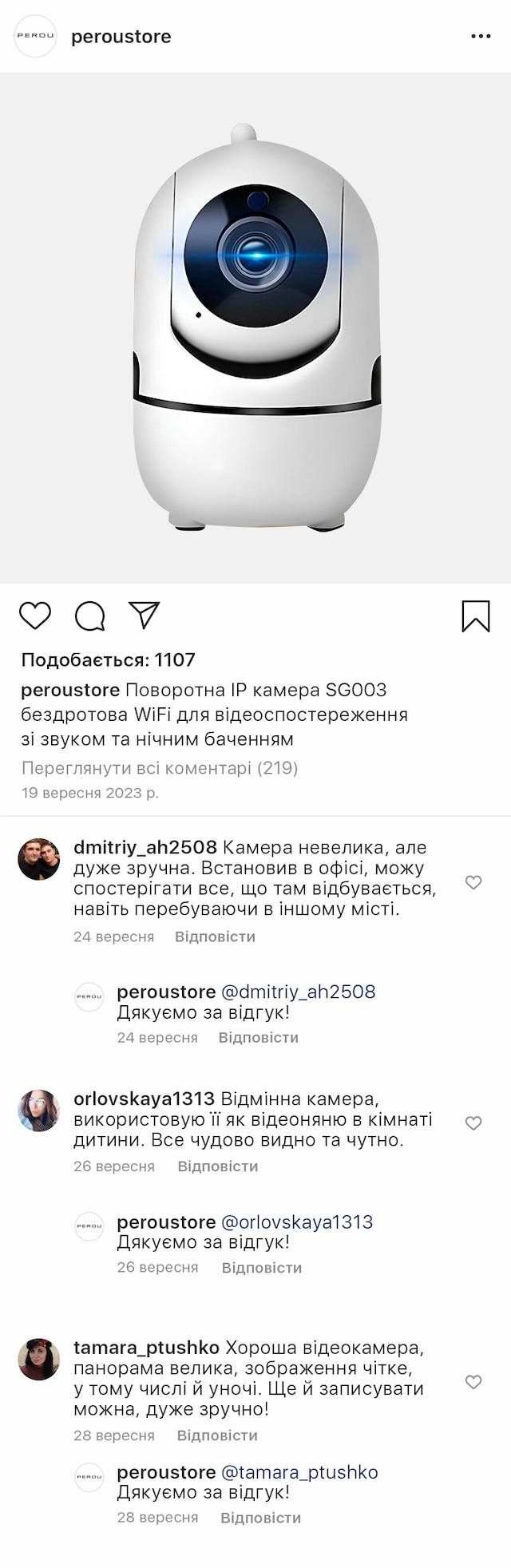Reply to peroustore's answer dated 28 вересня
This screenshot has width=511, height=1568.
pyautogui.click(x=260, y=1518)
